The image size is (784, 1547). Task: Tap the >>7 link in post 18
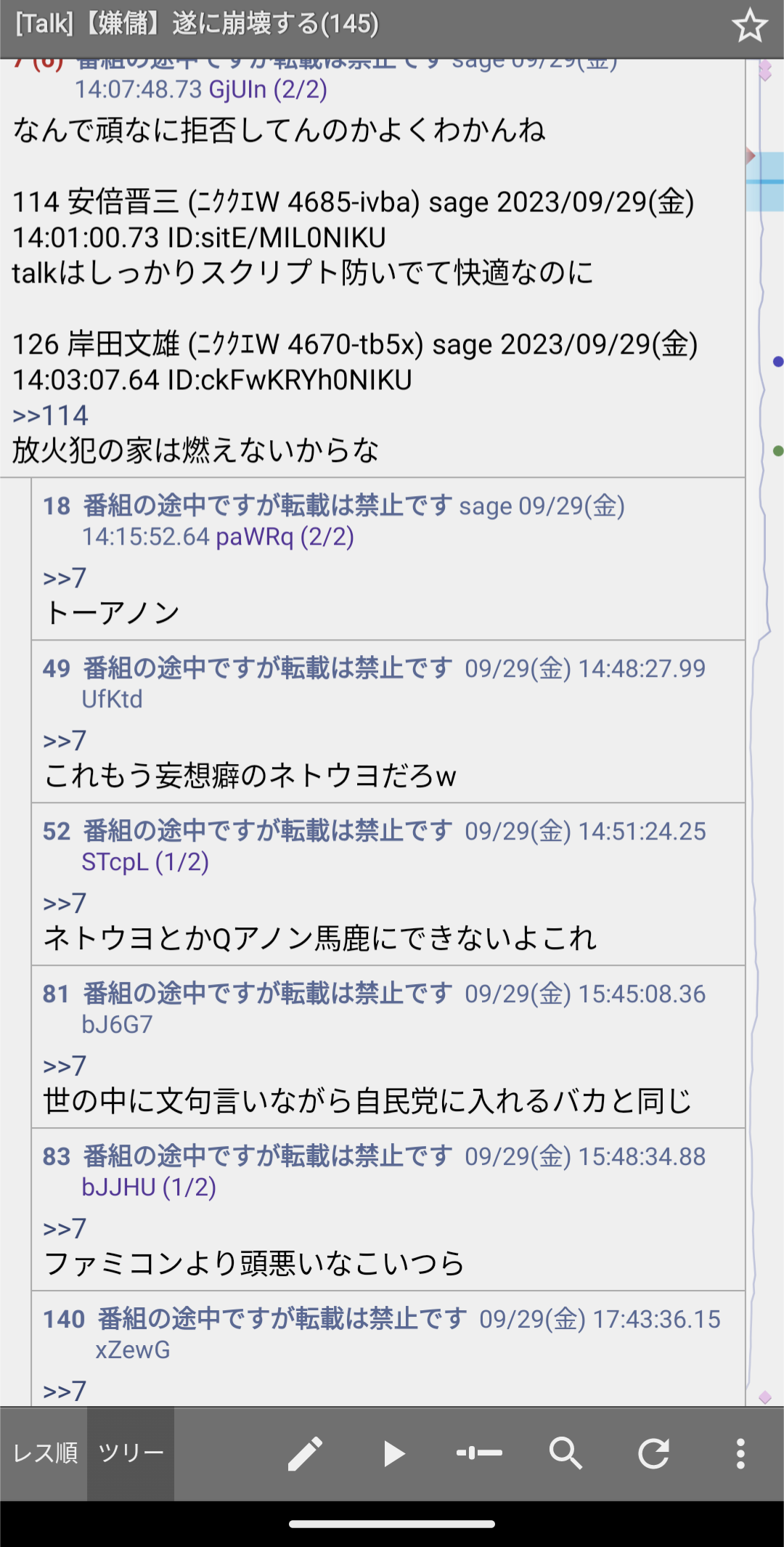(x=65, y=578)
